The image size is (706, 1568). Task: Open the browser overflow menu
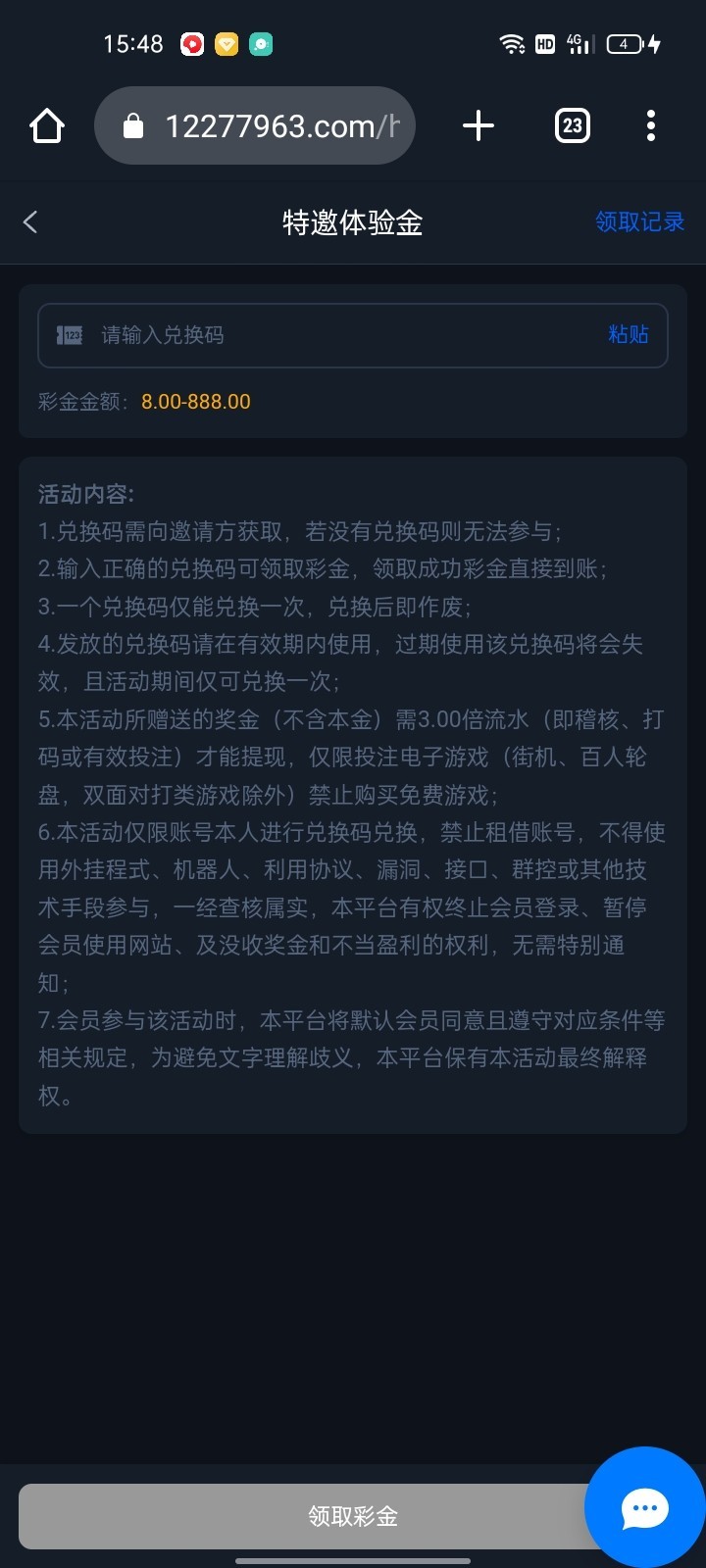point(651,126)
